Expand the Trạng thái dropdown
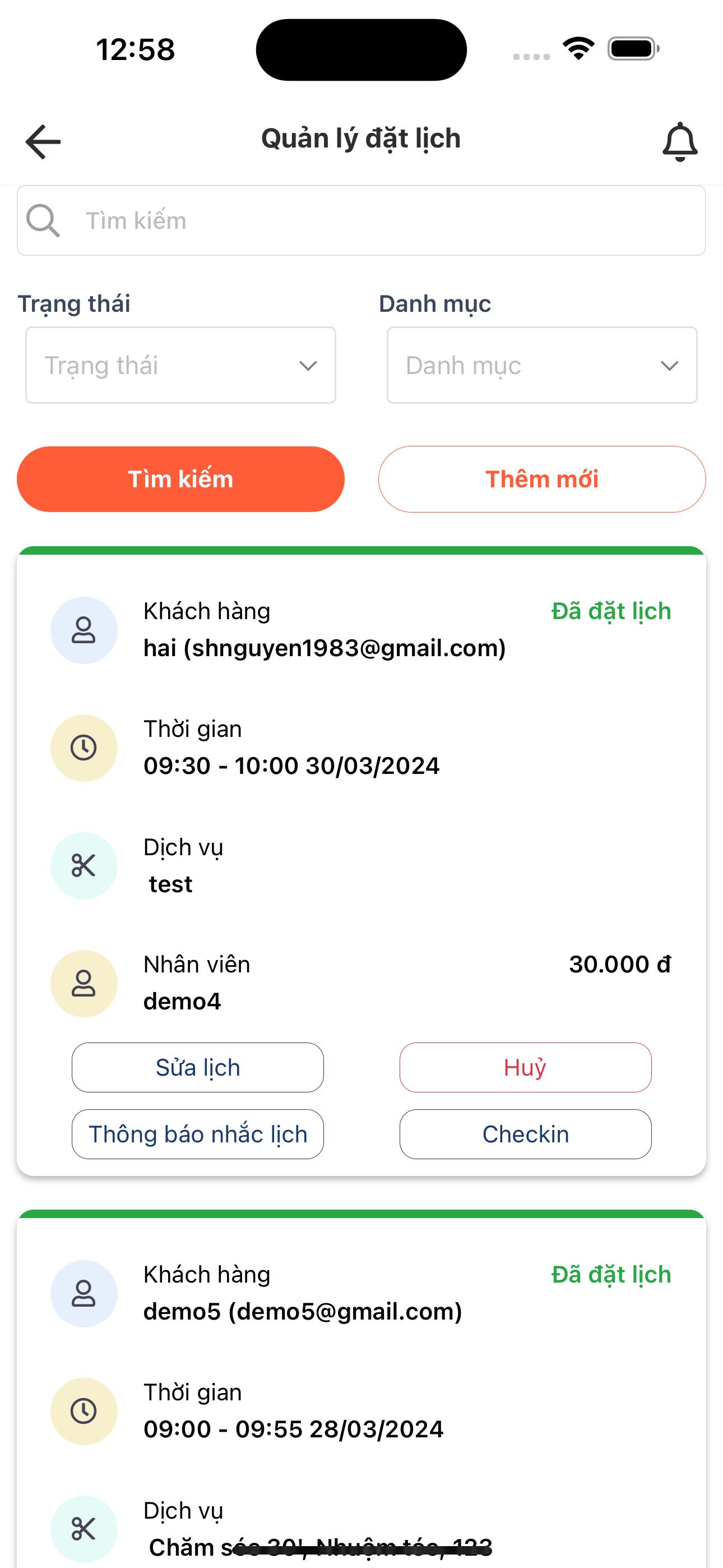 180,365
